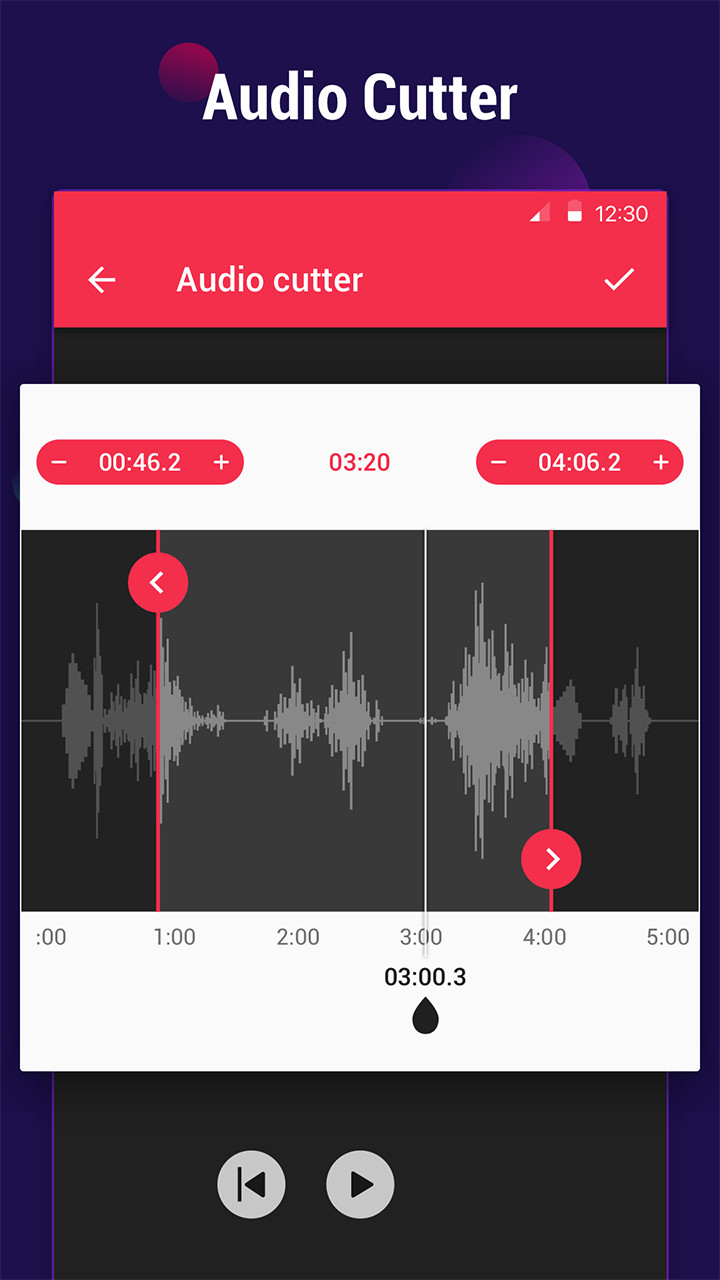Tap the 03:00.3 playback position label
720x1280 pixels.
click(424, 977)
